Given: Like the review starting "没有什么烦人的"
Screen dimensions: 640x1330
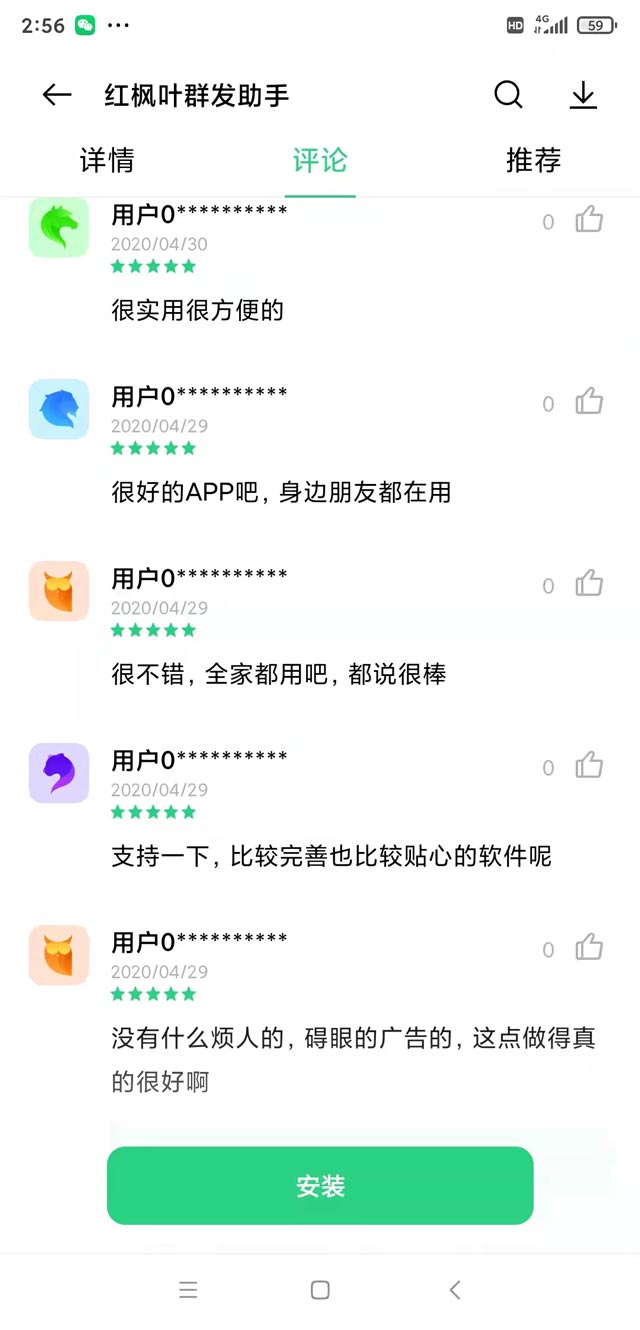Looking at the screenshot, I should coord(590,948).
